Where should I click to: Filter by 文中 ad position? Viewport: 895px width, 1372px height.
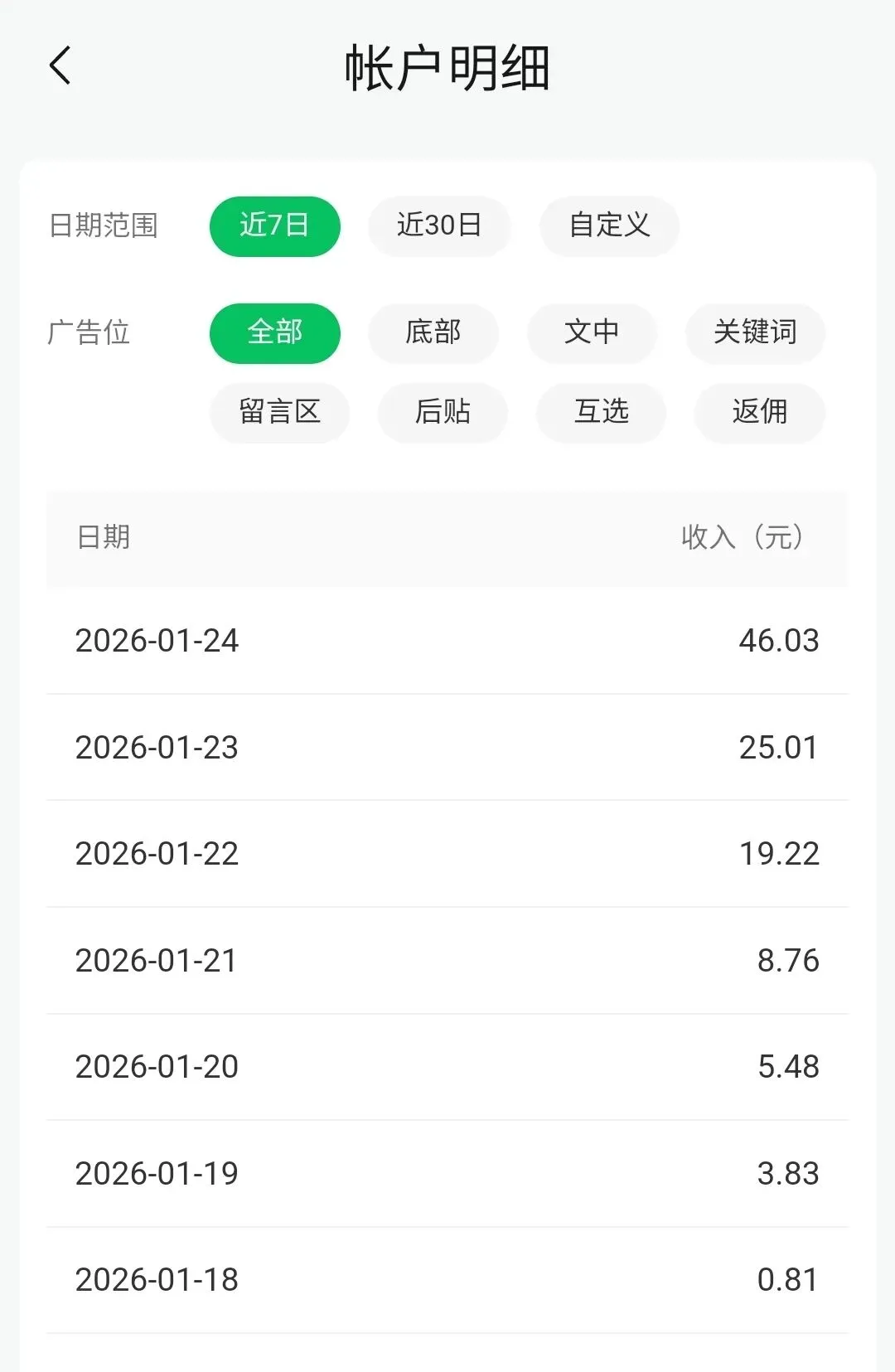[x=592, y=332]
